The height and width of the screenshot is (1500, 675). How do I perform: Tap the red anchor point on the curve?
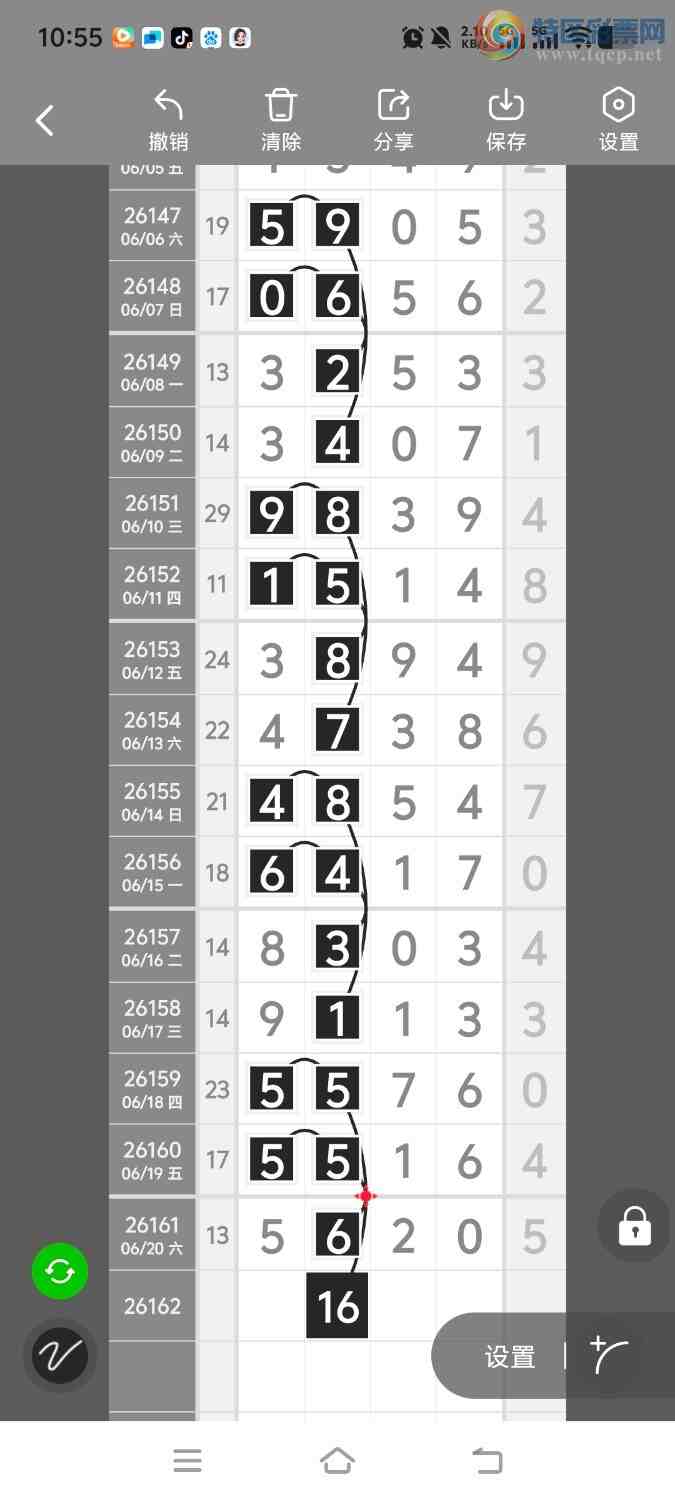coord(366,1195)
